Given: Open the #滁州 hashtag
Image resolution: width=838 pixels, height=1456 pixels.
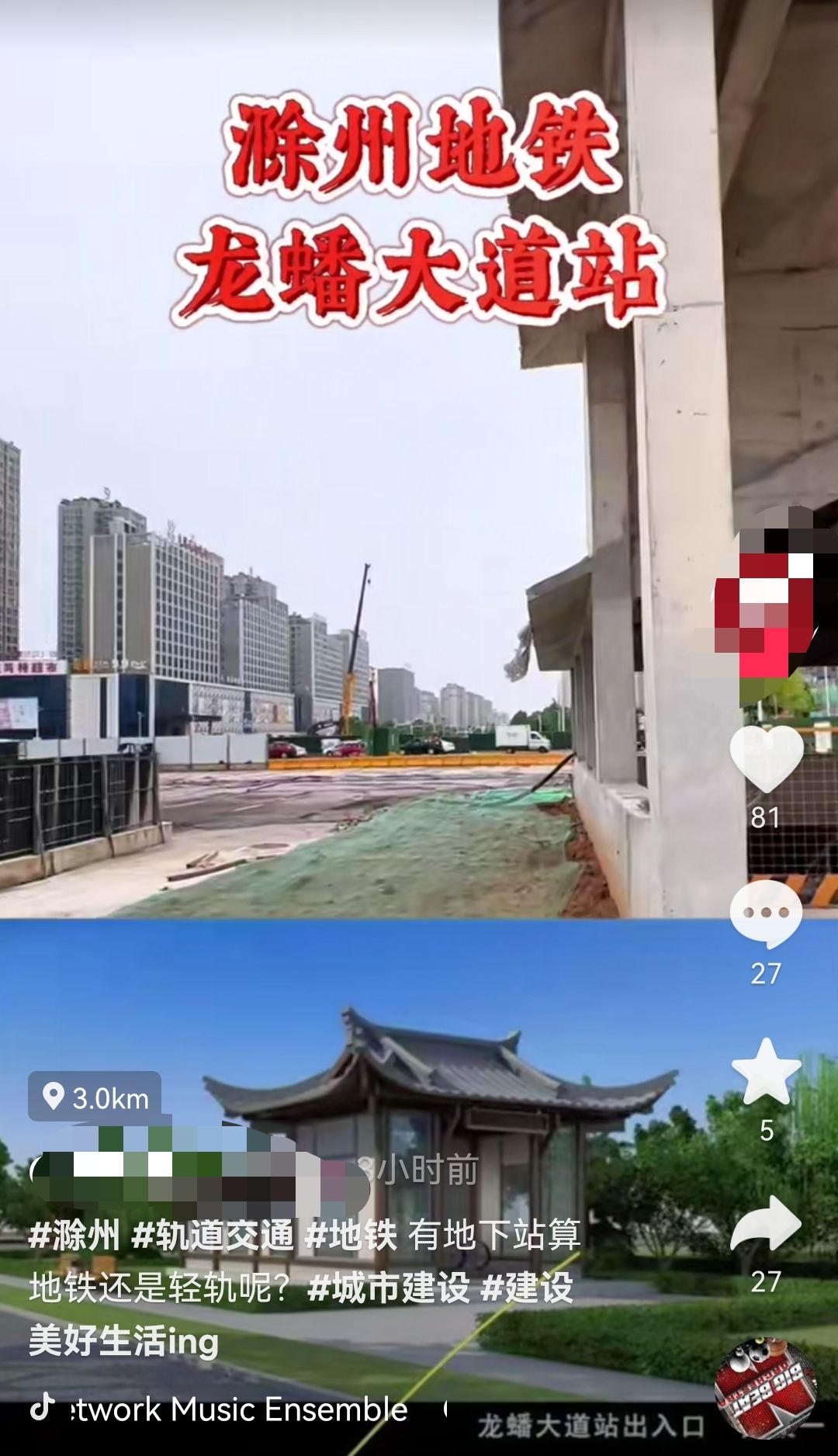Looking at the screenshot, I should tap(74, 1235).
